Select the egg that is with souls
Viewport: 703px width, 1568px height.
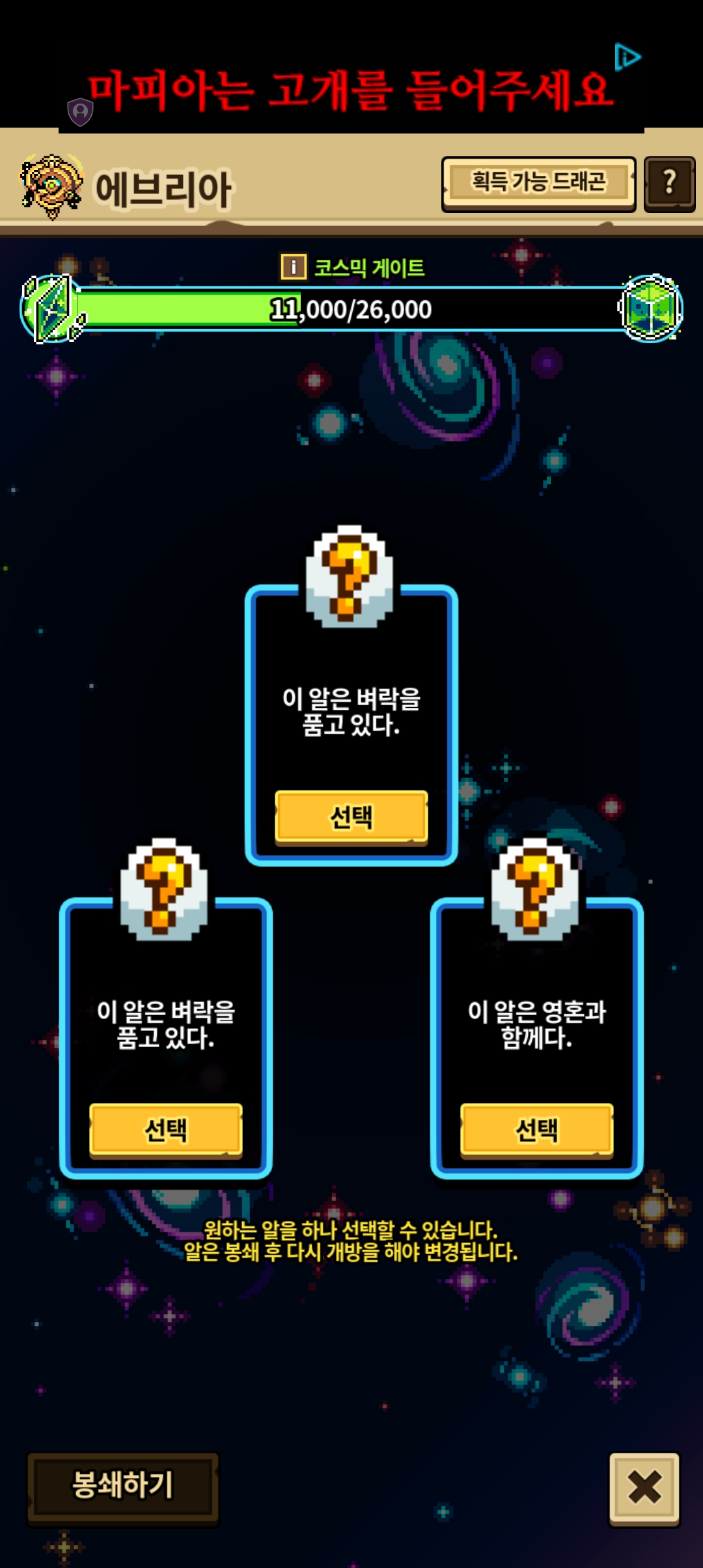(537, 1130)
